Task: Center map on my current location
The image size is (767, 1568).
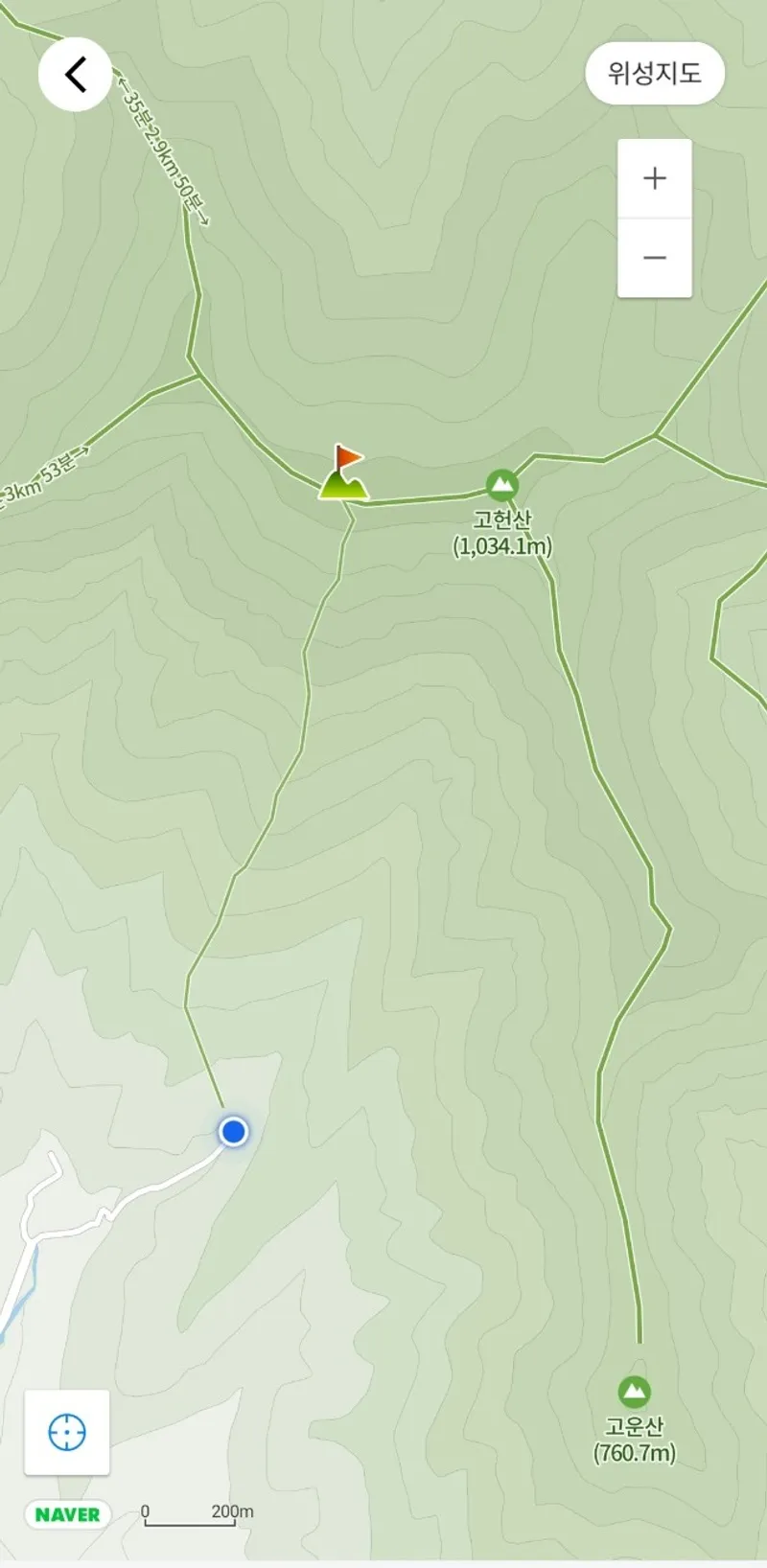Action: pos(67,1432)
